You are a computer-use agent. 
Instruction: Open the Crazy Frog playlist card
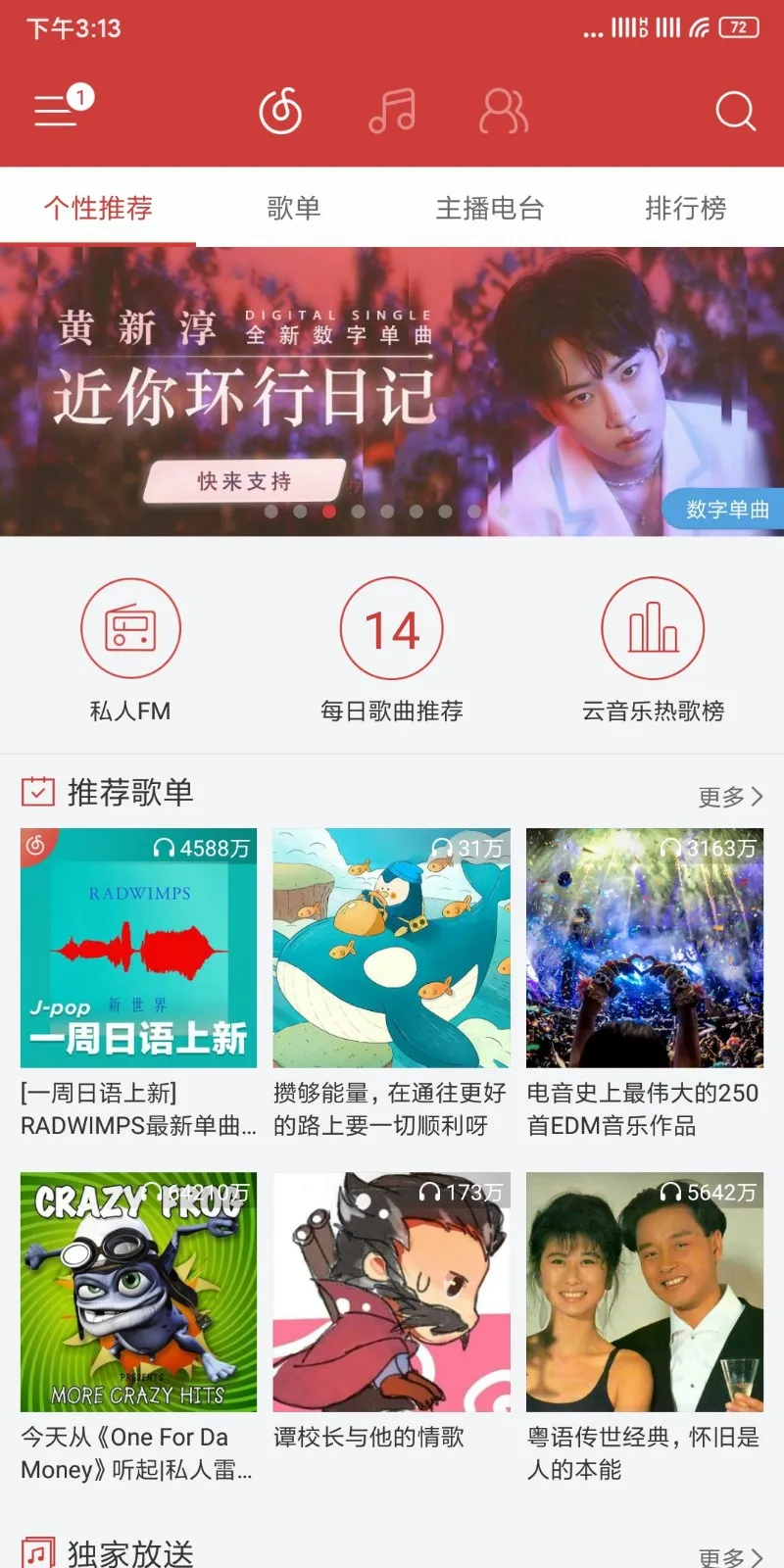138,1328
